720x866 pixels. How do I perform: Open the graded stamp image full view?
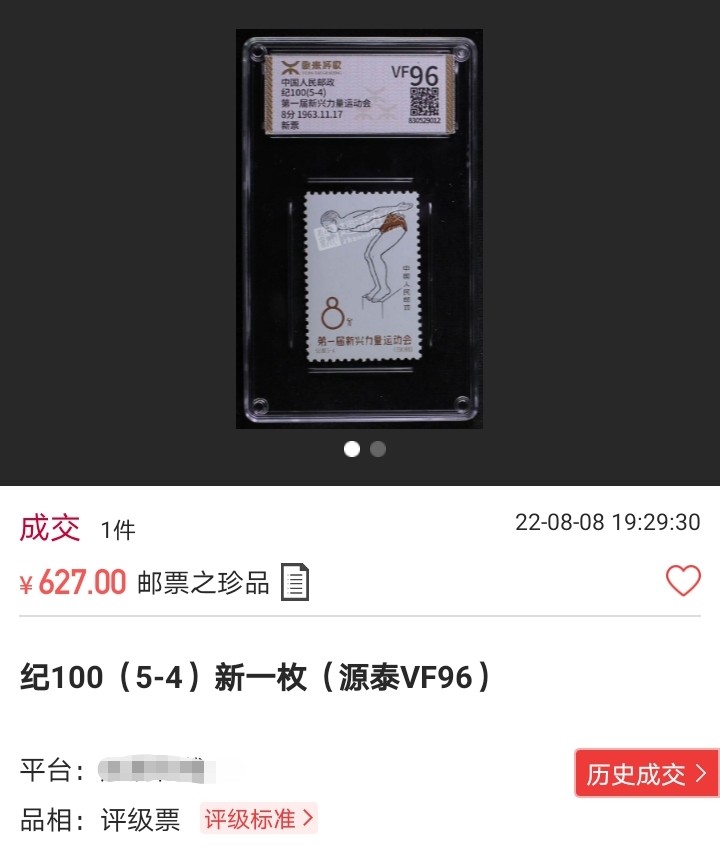tap(359, 229)
